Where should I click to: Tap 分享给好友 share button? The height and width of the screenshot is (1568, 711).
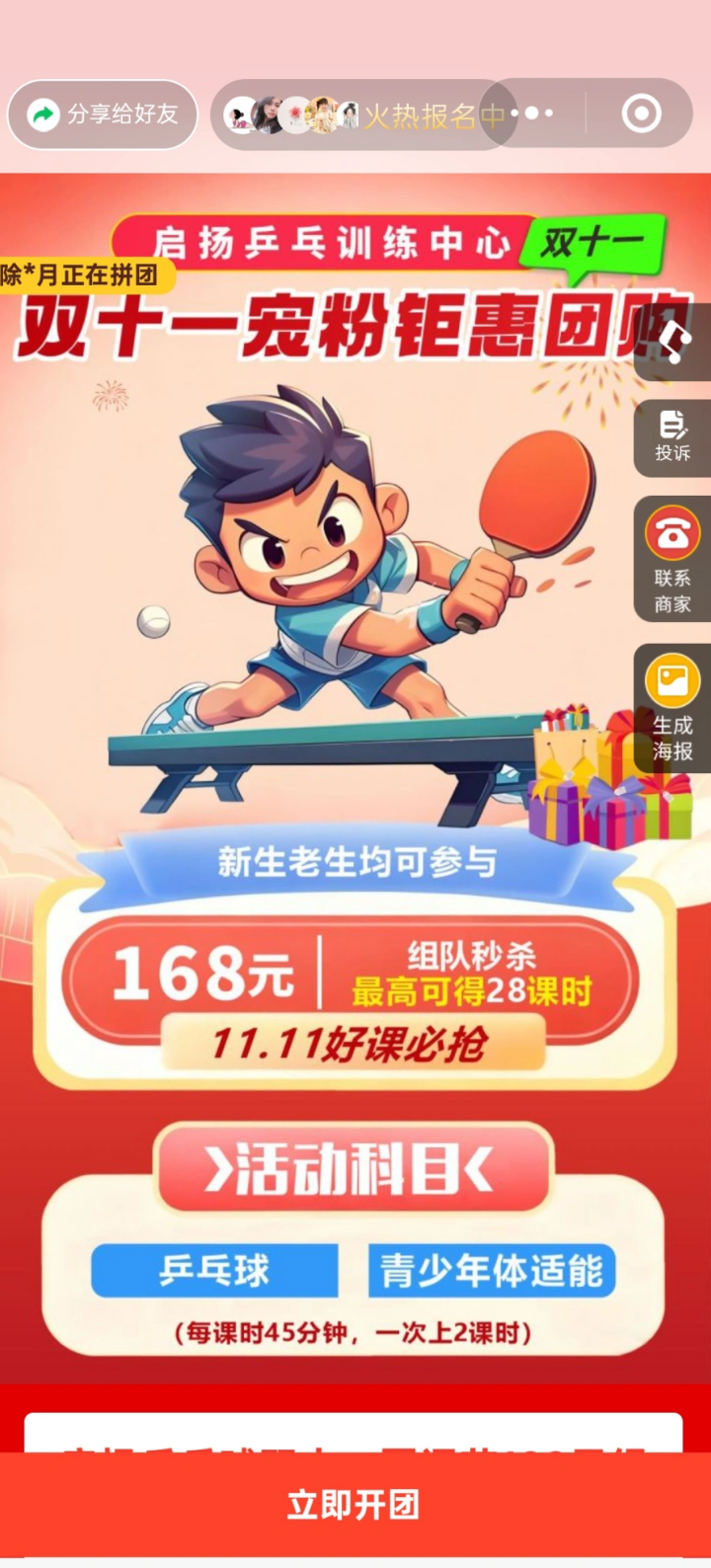[103, 115]
